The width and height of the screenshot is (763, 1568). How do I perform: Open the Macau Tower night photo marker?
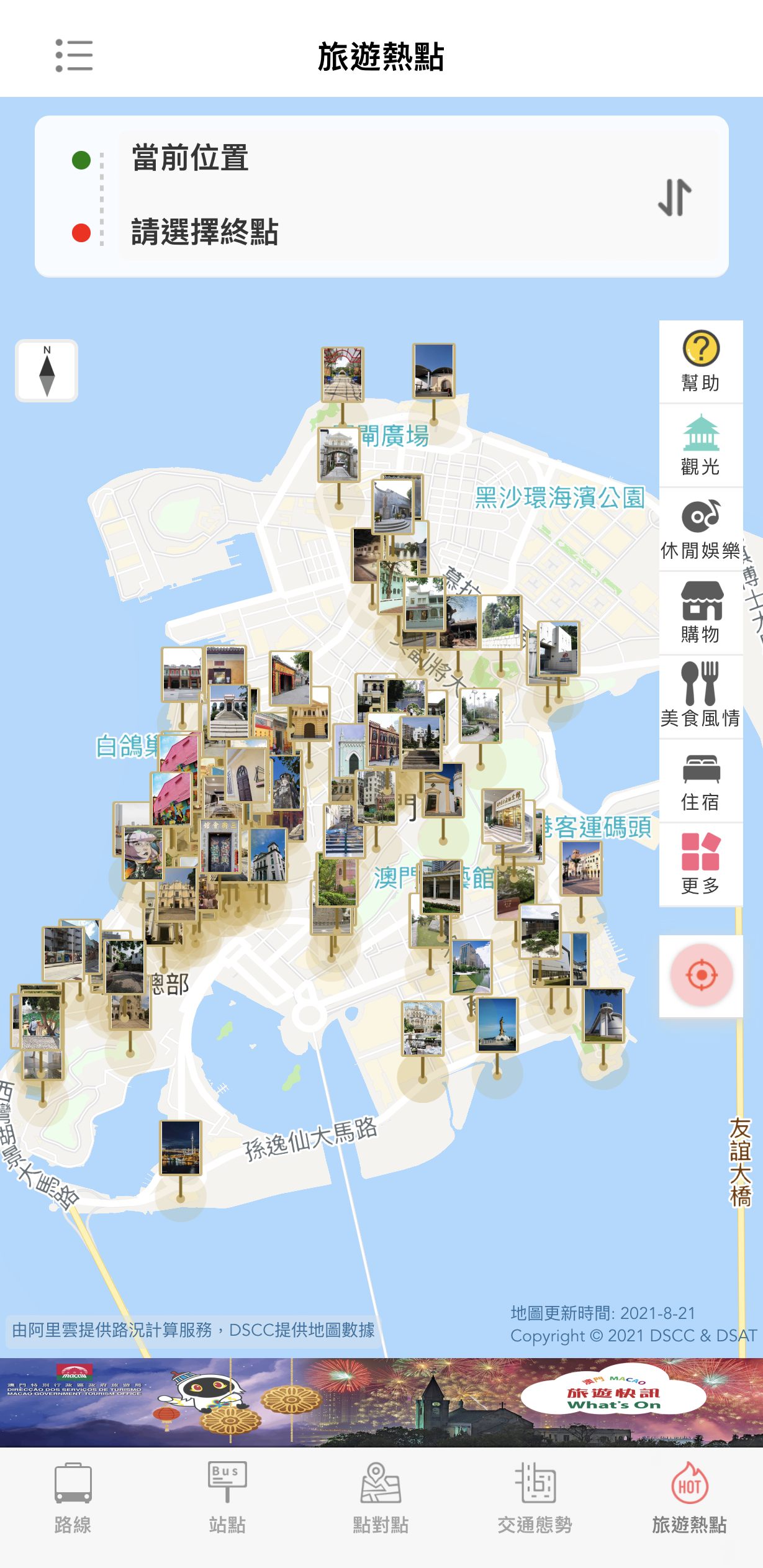coord(181,1148)
